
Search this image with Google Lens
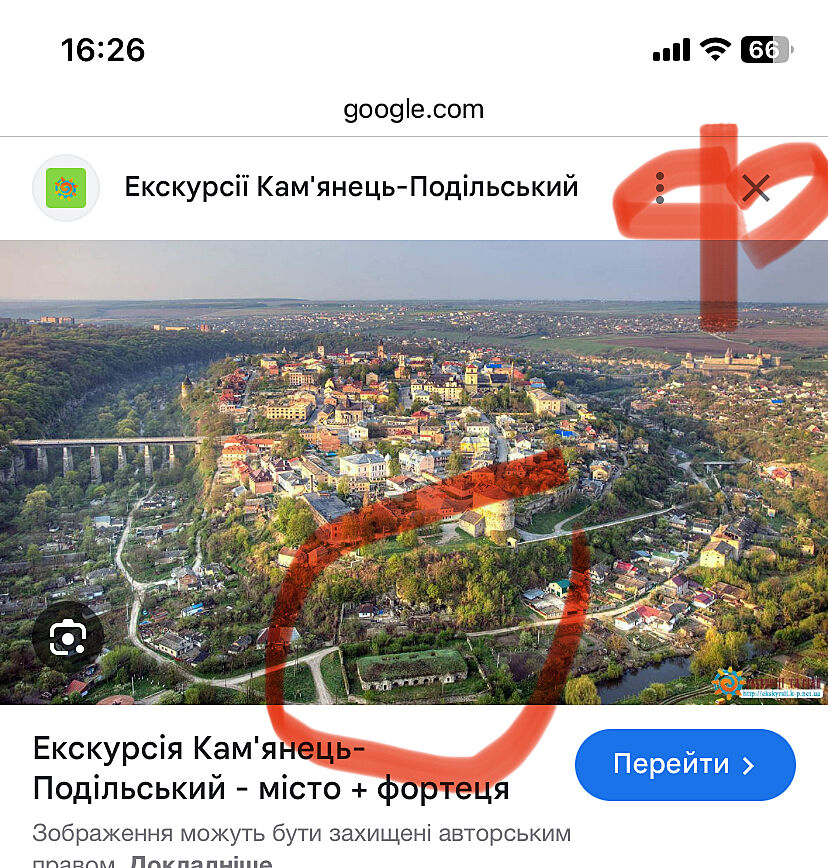pyautogui.click(x=67, y=636)
